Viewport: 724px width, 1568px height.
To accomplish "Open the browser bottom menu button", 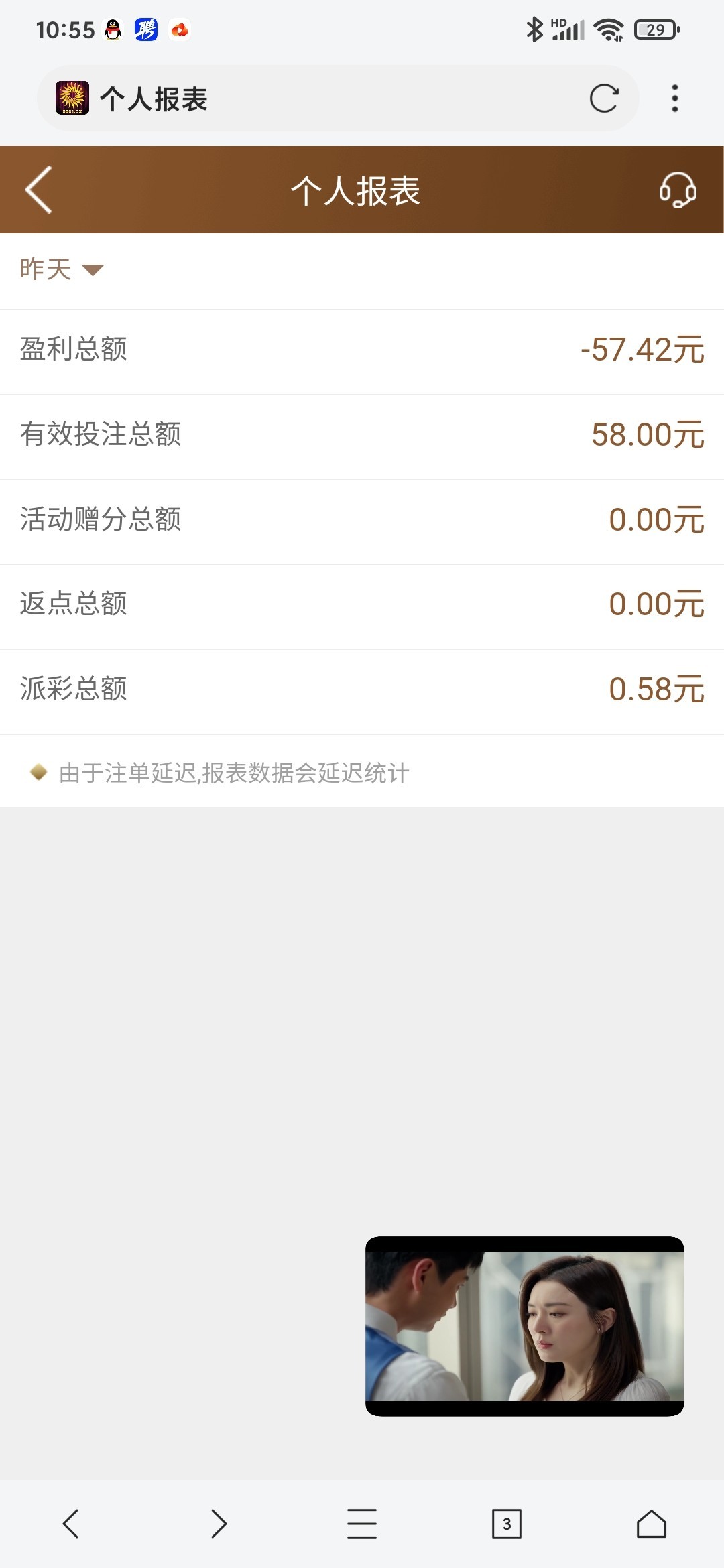I will (362, 1523).
